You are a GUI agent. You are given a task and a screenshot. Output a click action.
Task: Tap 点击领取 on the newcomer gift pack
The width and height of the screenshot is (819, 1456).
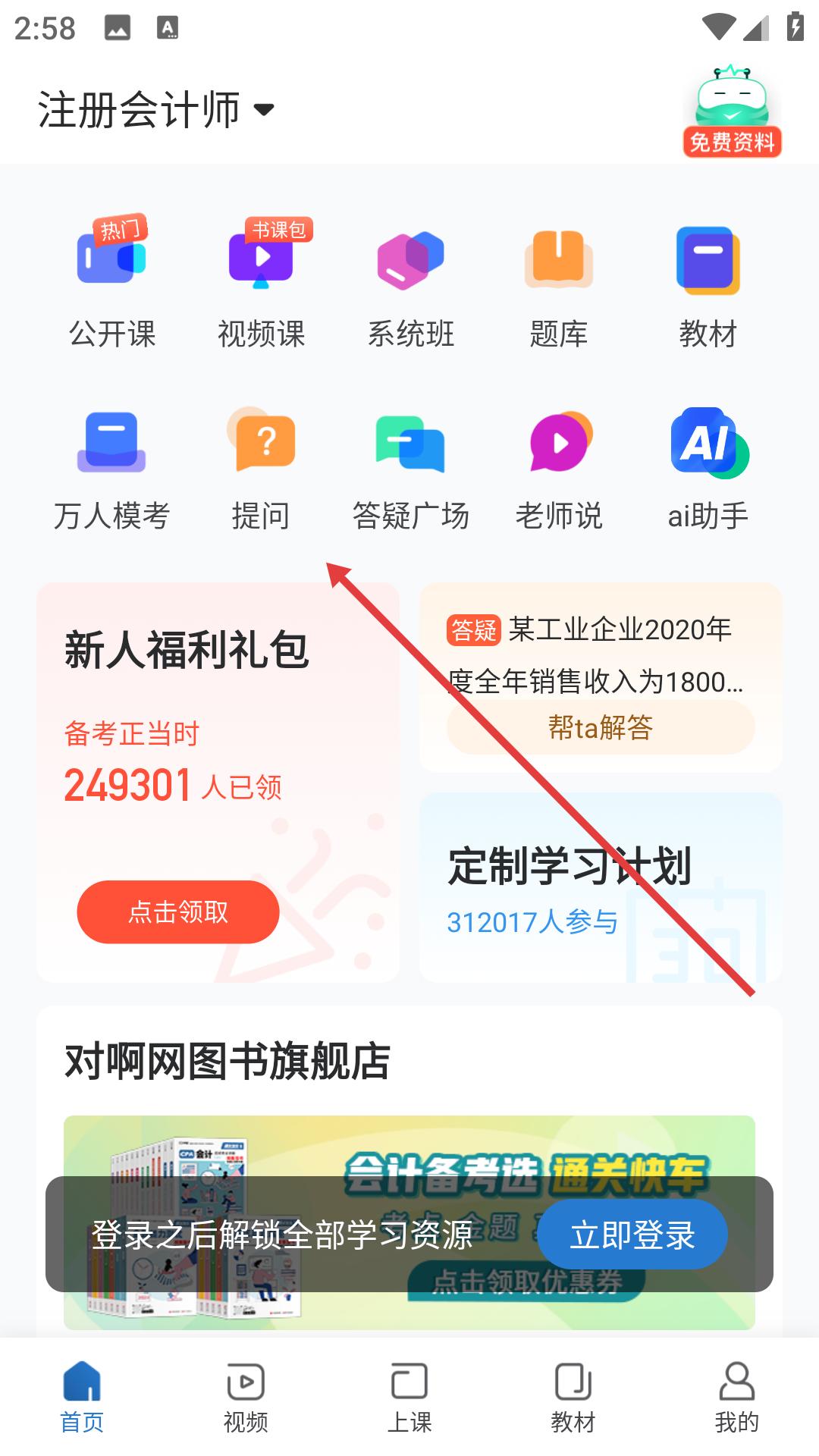pyautogui.click(x=178, y=912)
